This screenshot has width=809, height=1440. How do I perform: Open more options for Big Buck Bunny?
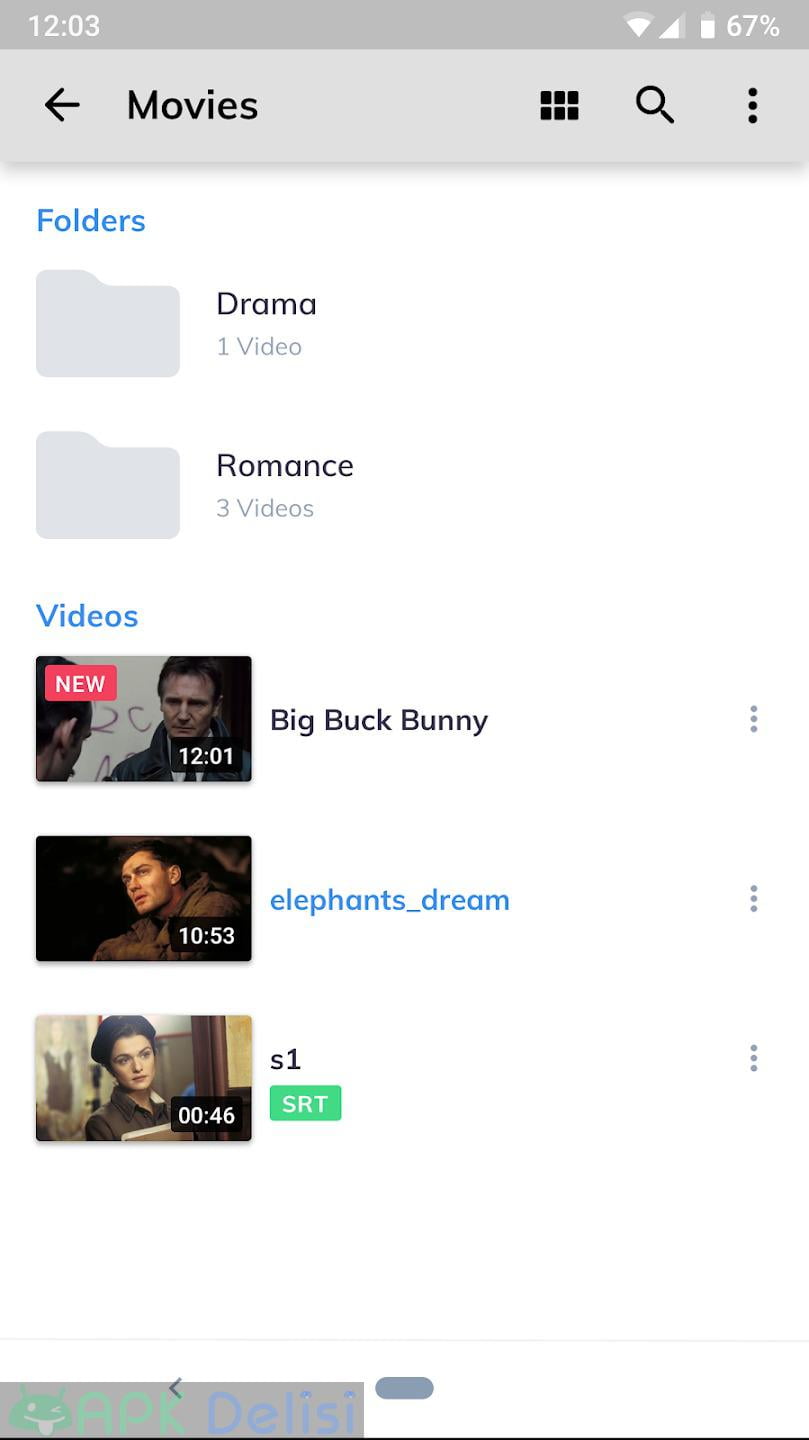click(753, 719)
